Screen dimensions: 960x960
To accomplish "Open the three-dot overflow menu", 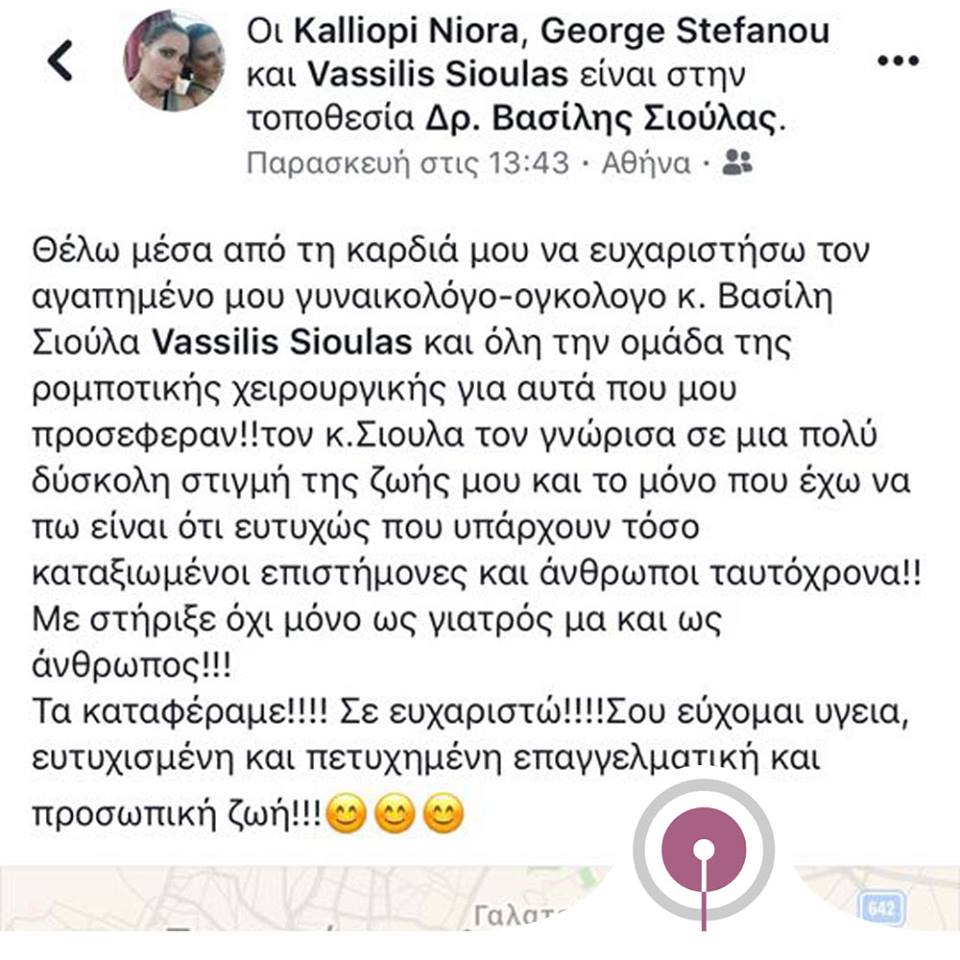I will pos(897,60).
